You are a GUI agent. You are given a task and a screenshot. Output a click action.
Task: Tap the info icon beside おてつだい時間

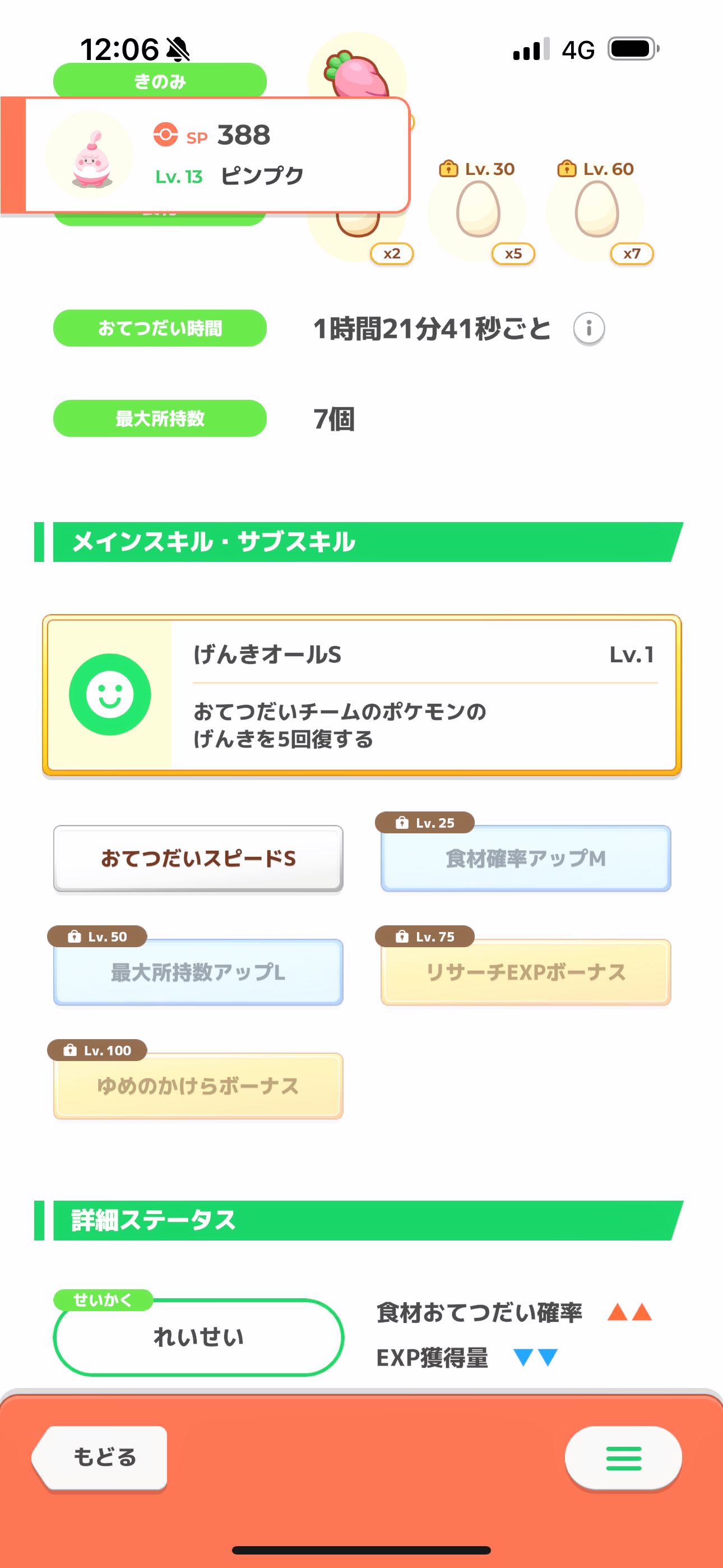pyautogui.click(x=588, y=329)
